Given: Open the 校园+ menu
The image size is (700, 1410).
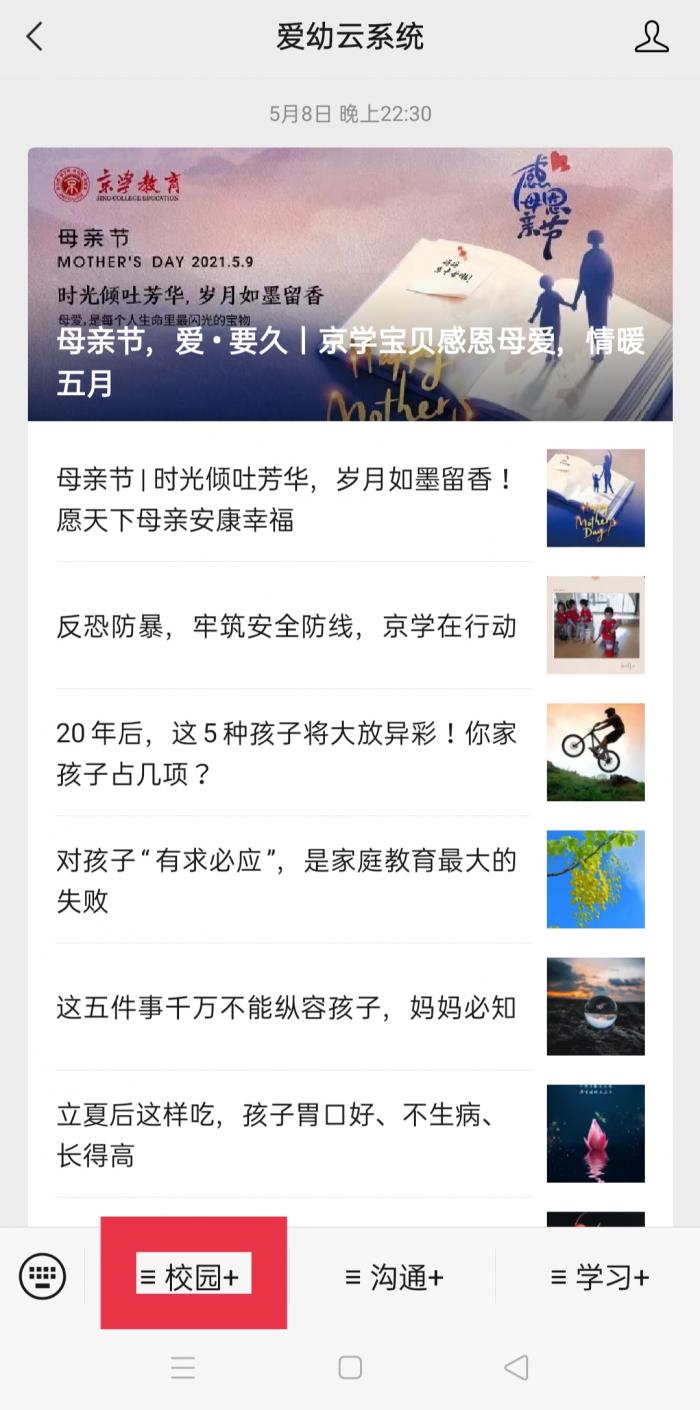Looking at the screenshot, I should 193,1277.
